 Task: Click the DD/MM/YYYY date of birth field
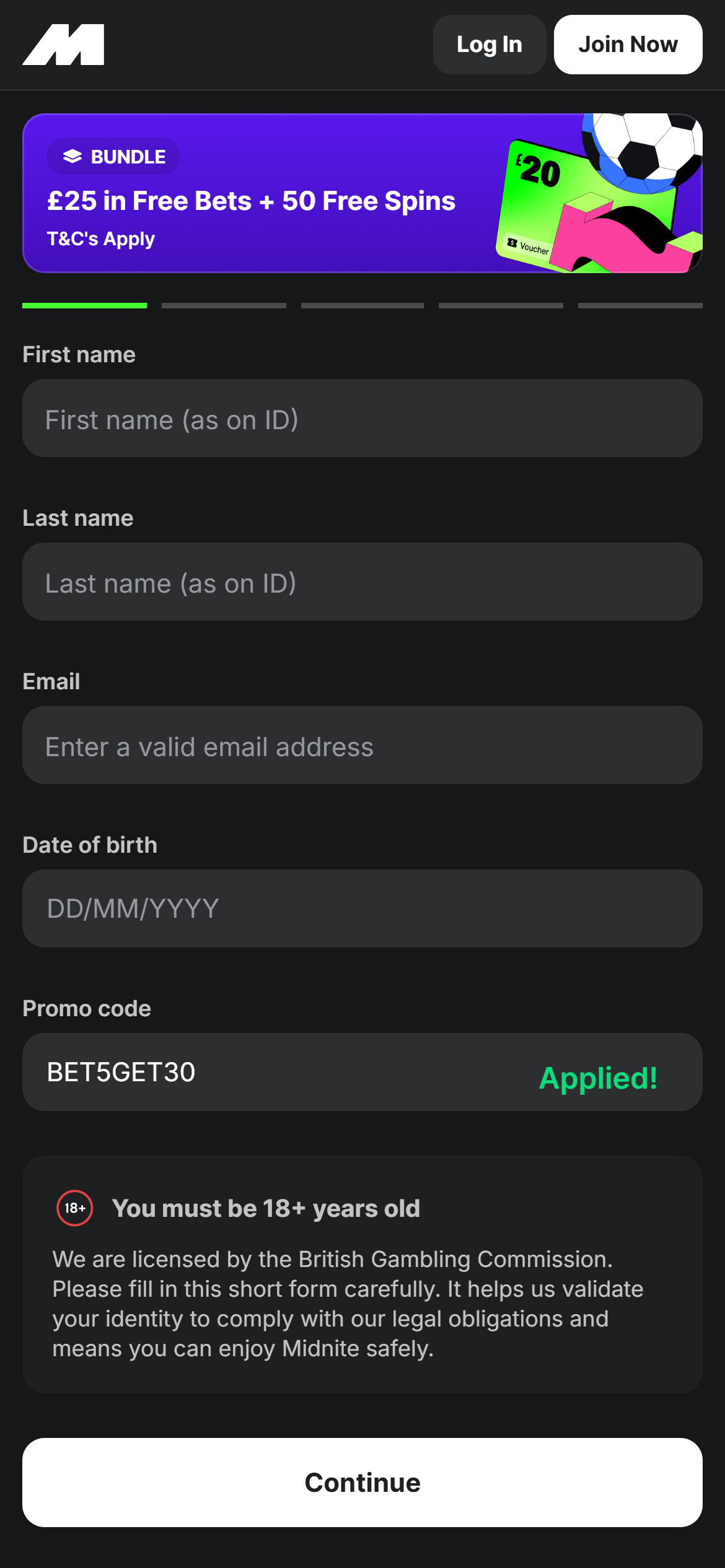(x=361, y=908)
